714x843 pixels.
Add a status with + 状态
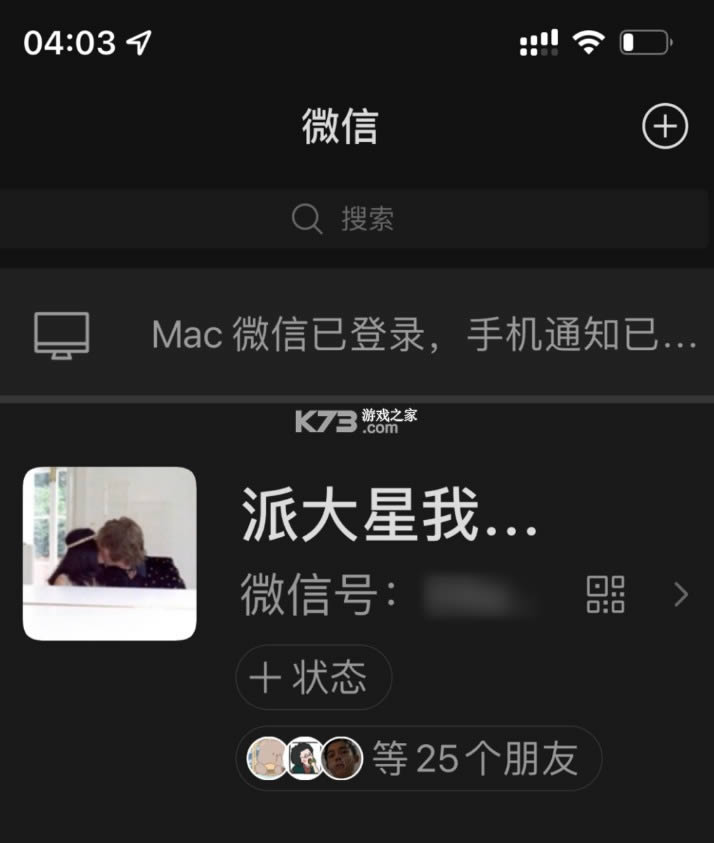click(313, 678)
